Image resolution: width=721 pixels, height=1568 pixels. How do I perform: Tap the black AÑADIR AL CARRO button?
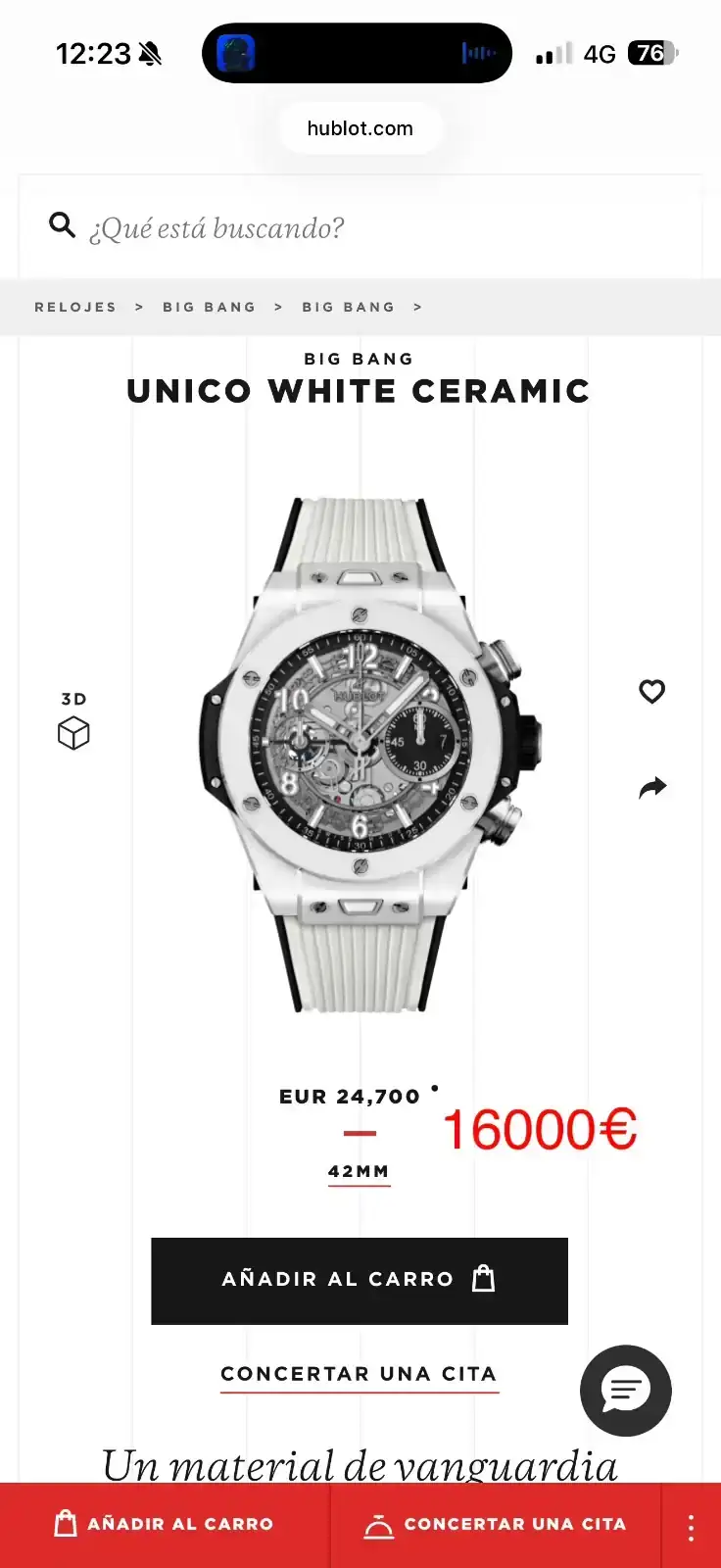(360, 1281)
